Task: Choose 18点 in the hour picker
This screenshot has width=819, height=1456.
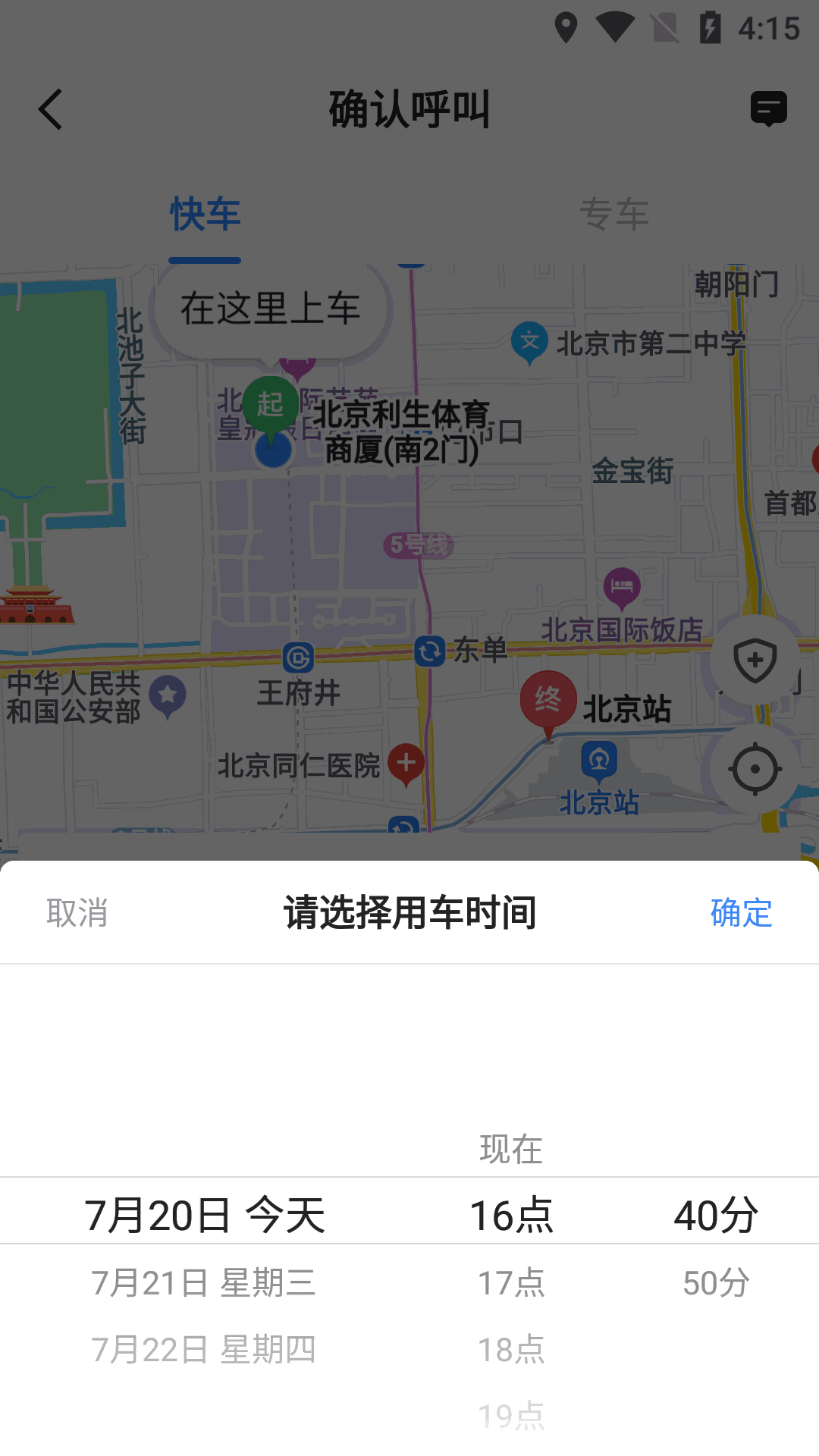Action: click(511, 1349)
